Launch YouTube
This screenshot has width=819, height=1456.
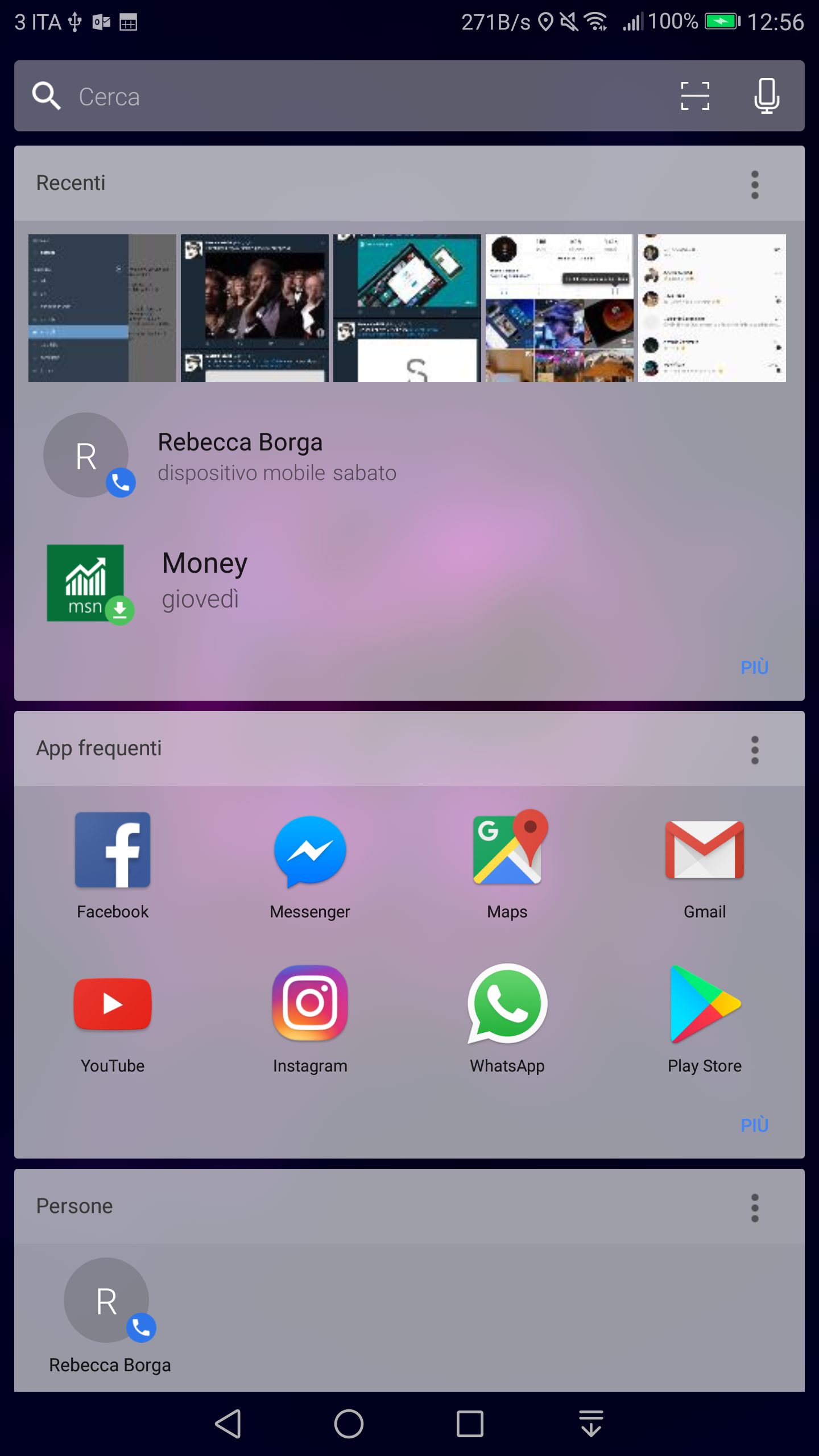[x=113, y=1019]
